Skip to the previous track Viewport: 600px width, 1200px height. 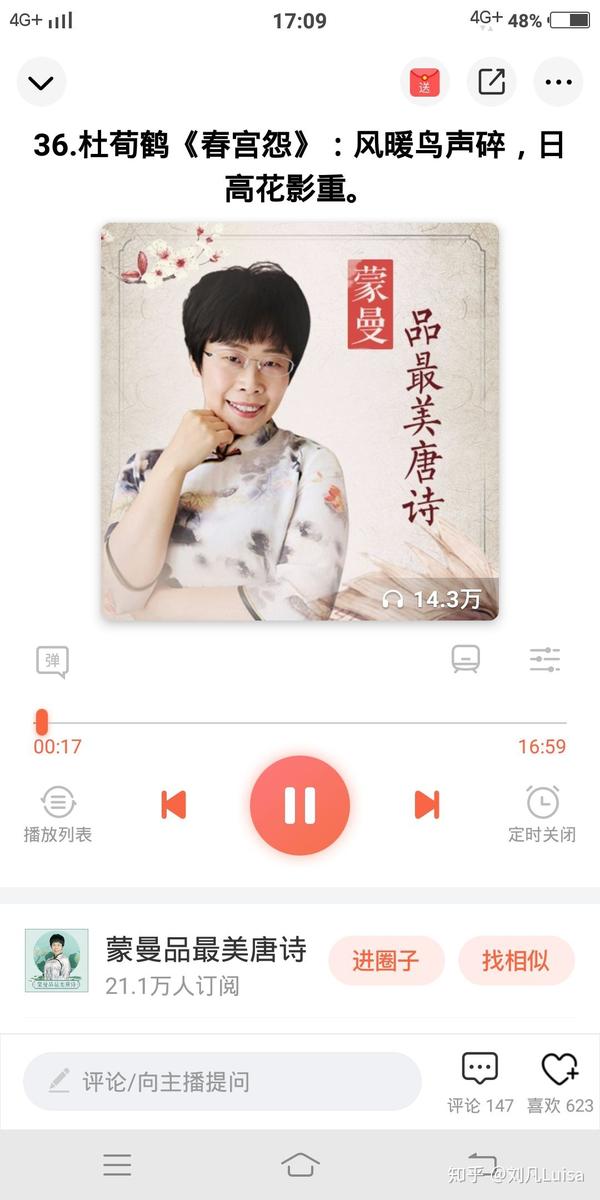pyautogui.click(x=174, y=804)
